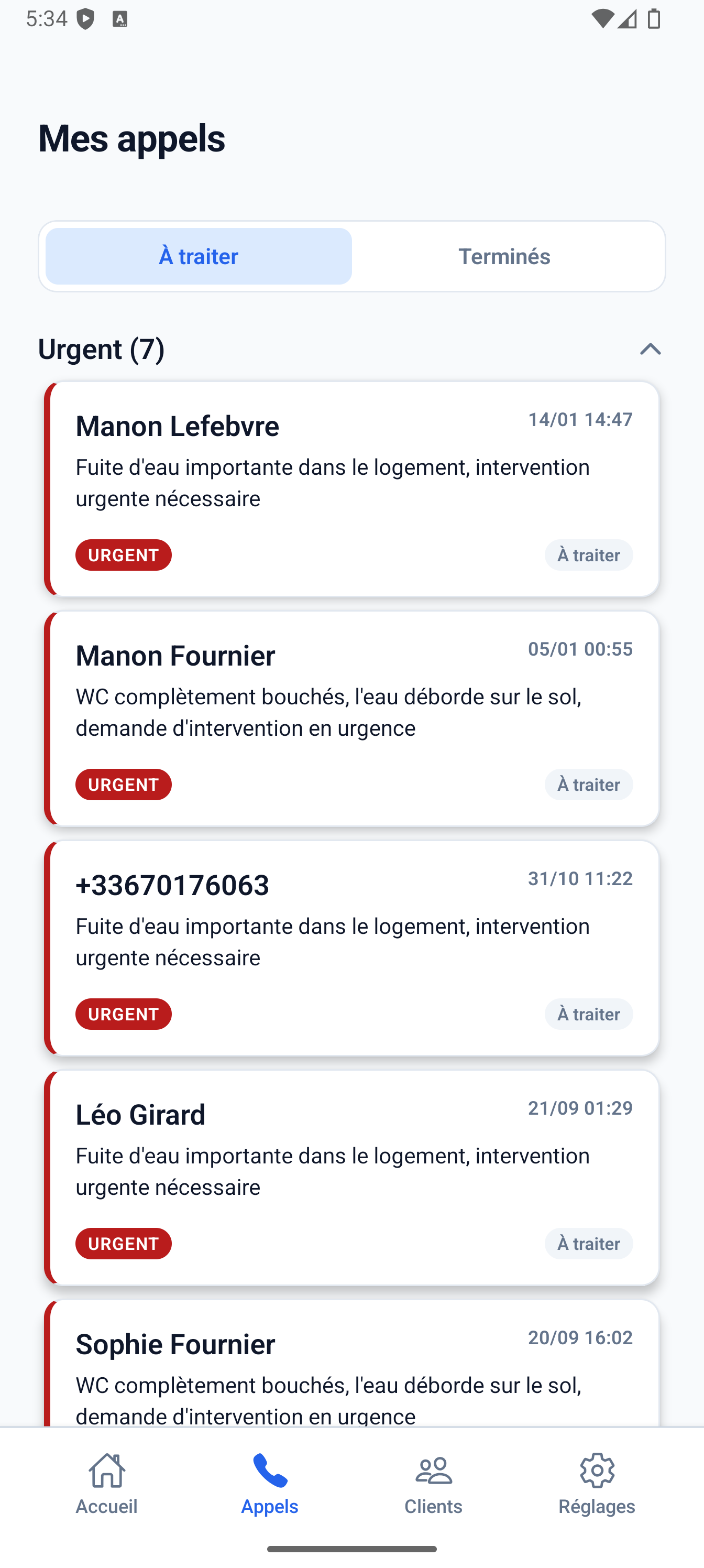Toggle the À traiter chip on Léo Girard's card
The image size is (704, 1568).
(x=588, y=1244)
